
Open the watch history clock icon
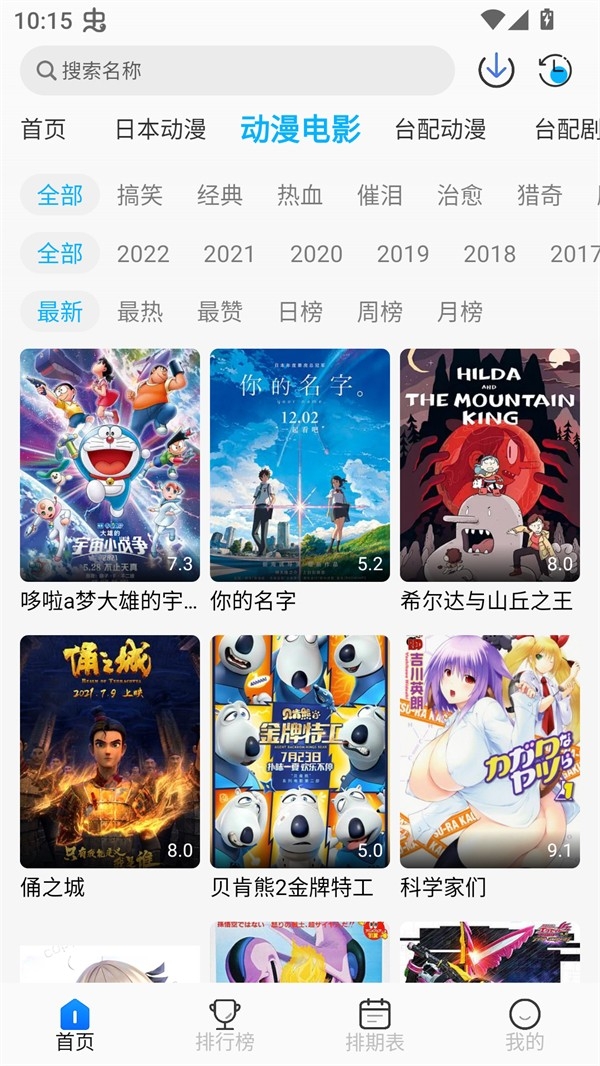click(x=555, y=70)
